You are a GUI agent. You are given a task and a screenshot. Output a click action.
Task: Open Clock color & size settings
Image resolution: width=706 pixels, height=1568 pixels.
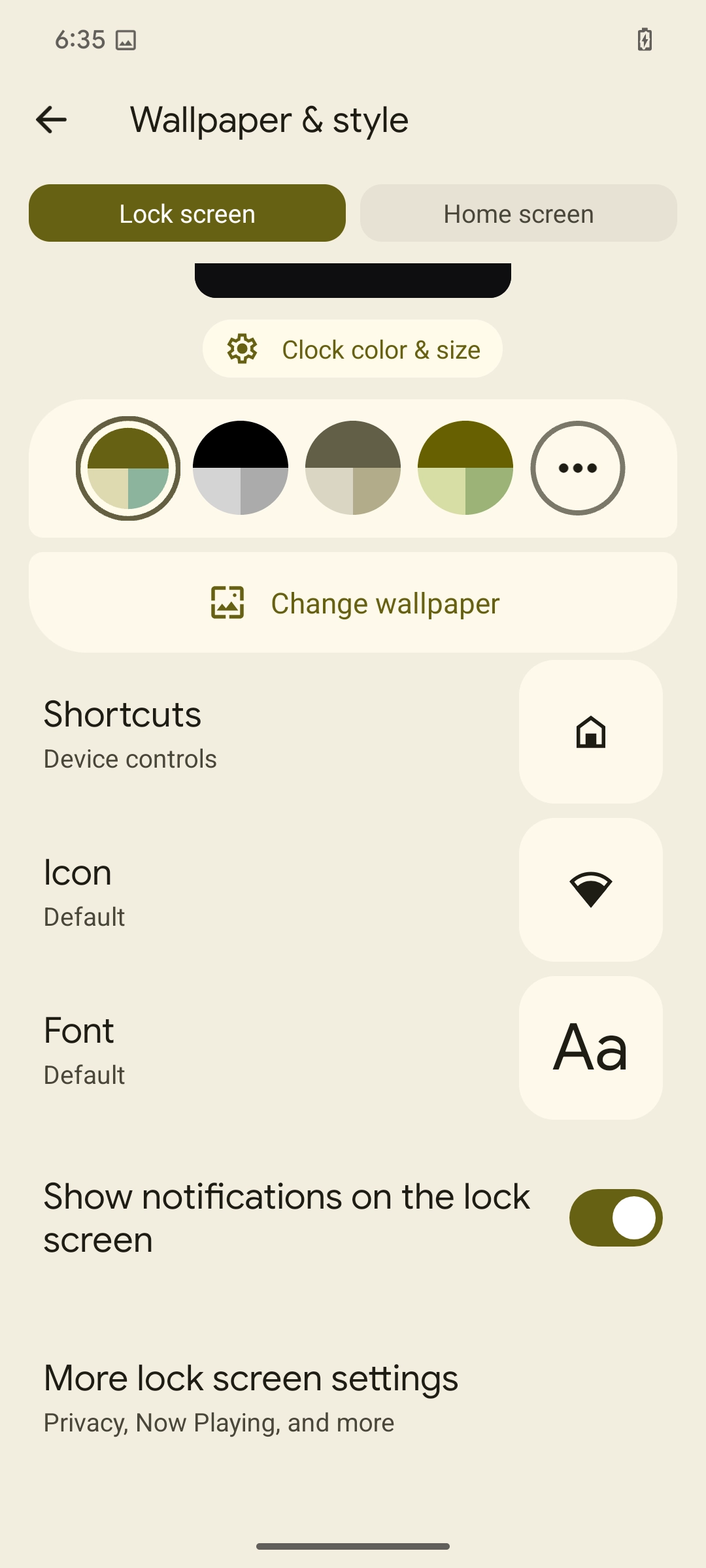pyautogui.click(x=352, y=349)
